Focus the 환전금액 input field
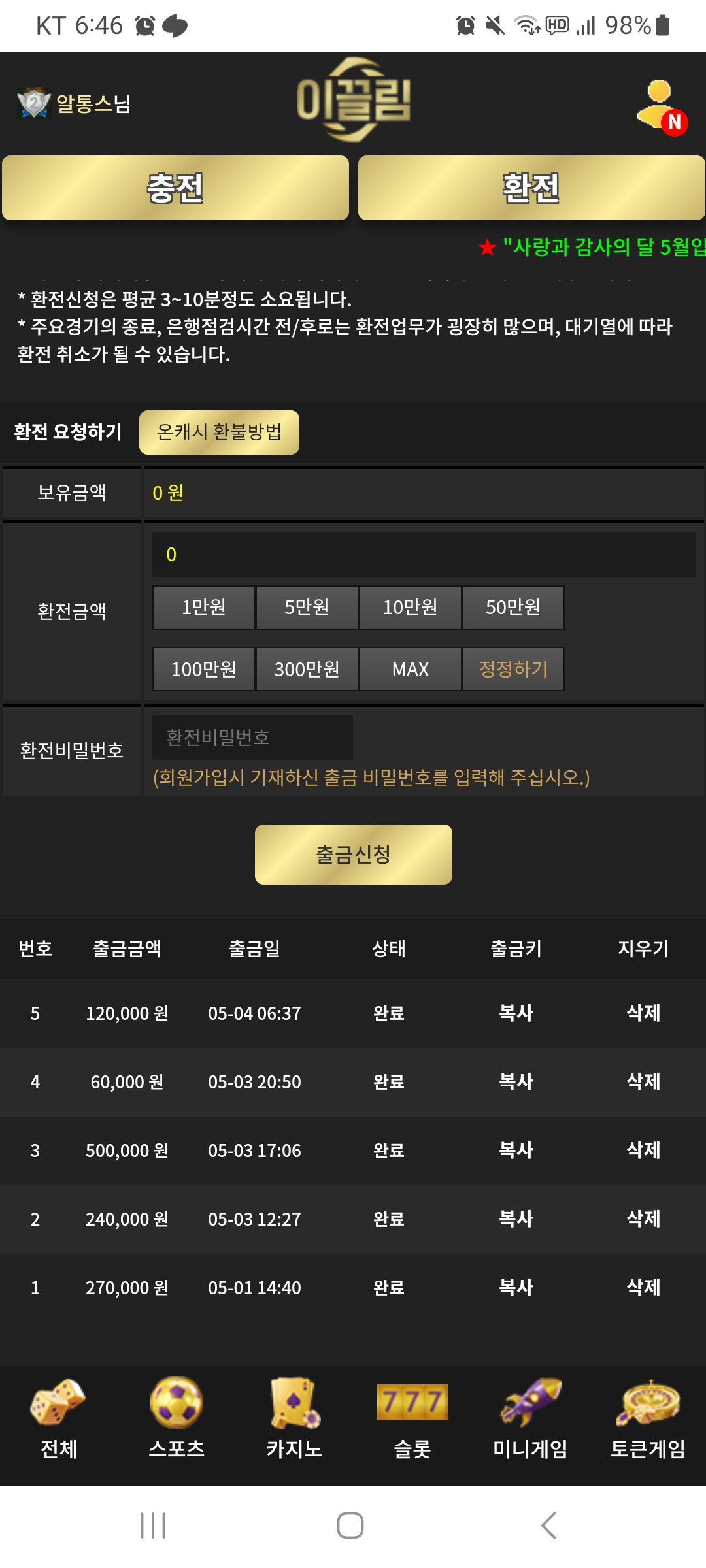Screen dimensions: 706x1568 point(423,555)
